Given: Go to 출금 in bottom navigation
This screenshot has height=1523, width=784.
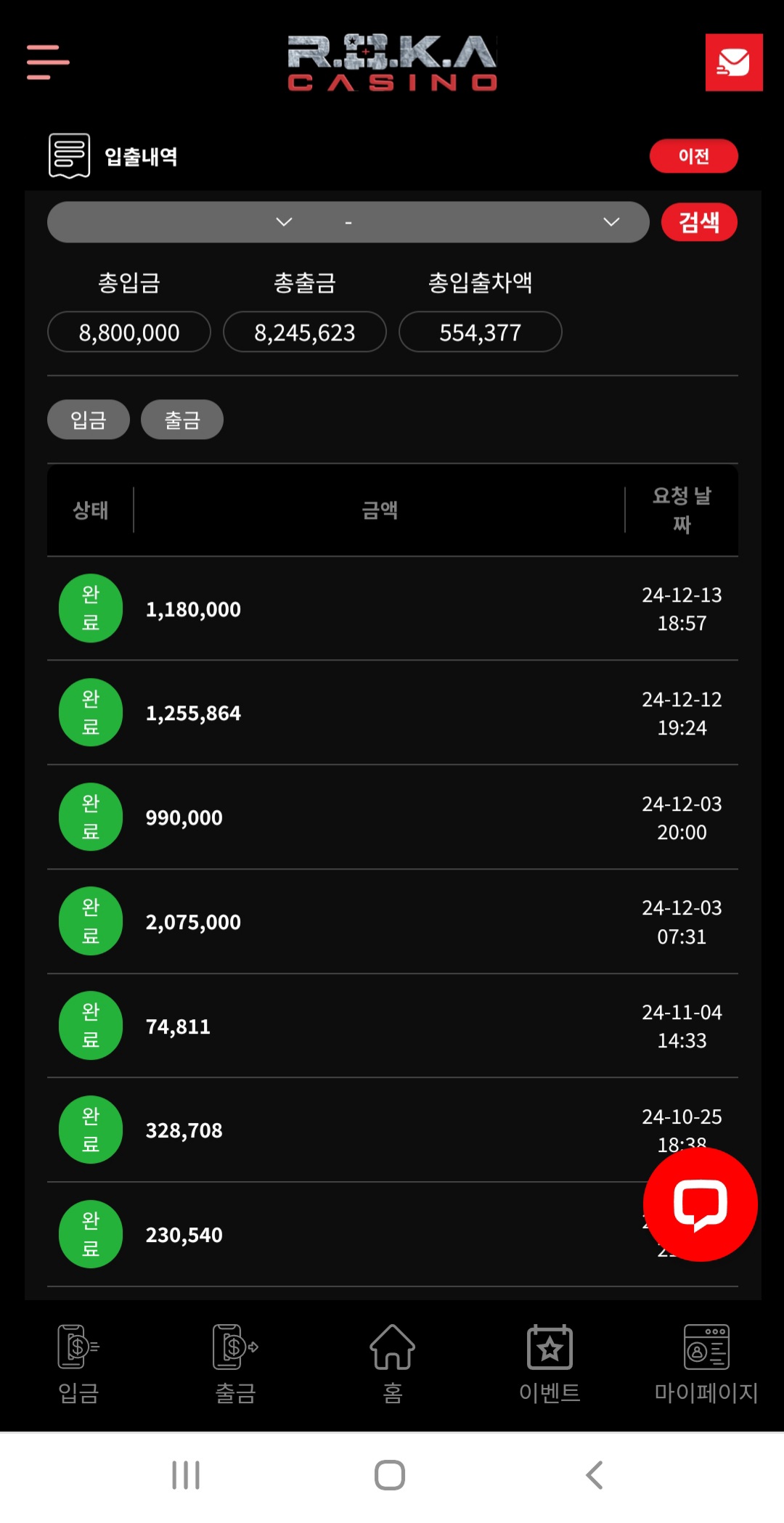Looking at the screenshot, I should pos(235,1364).
